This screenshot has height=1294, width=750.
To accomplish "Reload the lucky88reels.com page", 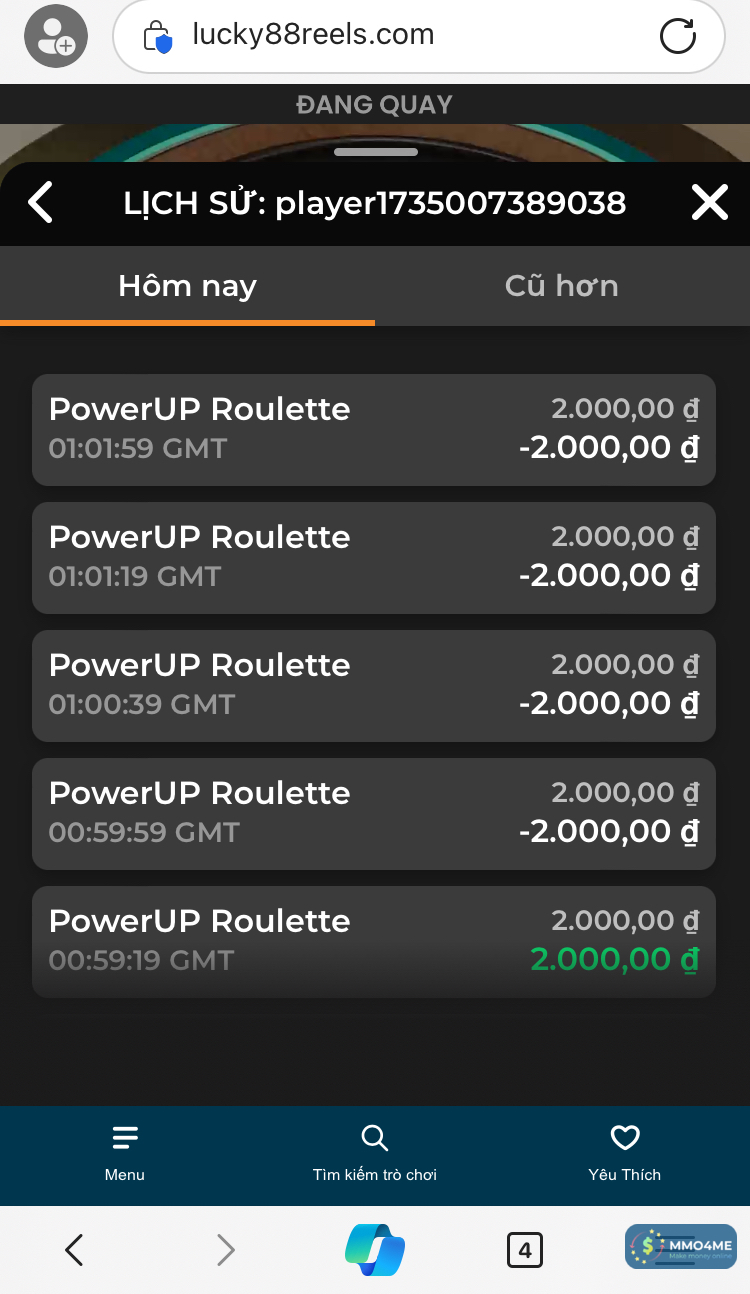I will click(x=678, y=36).
